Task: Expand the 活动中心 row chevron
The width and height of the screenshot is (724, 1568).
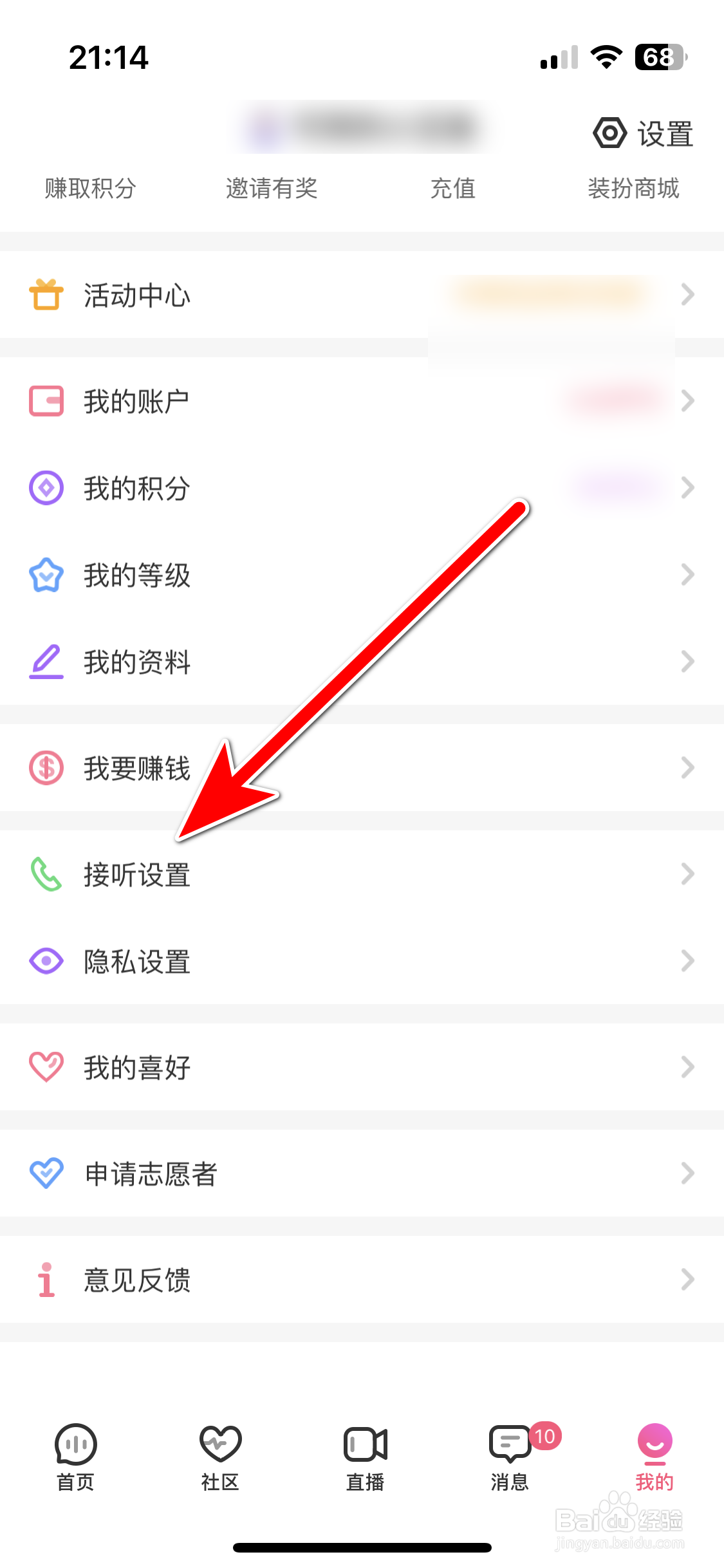Action: click(688, 295)
